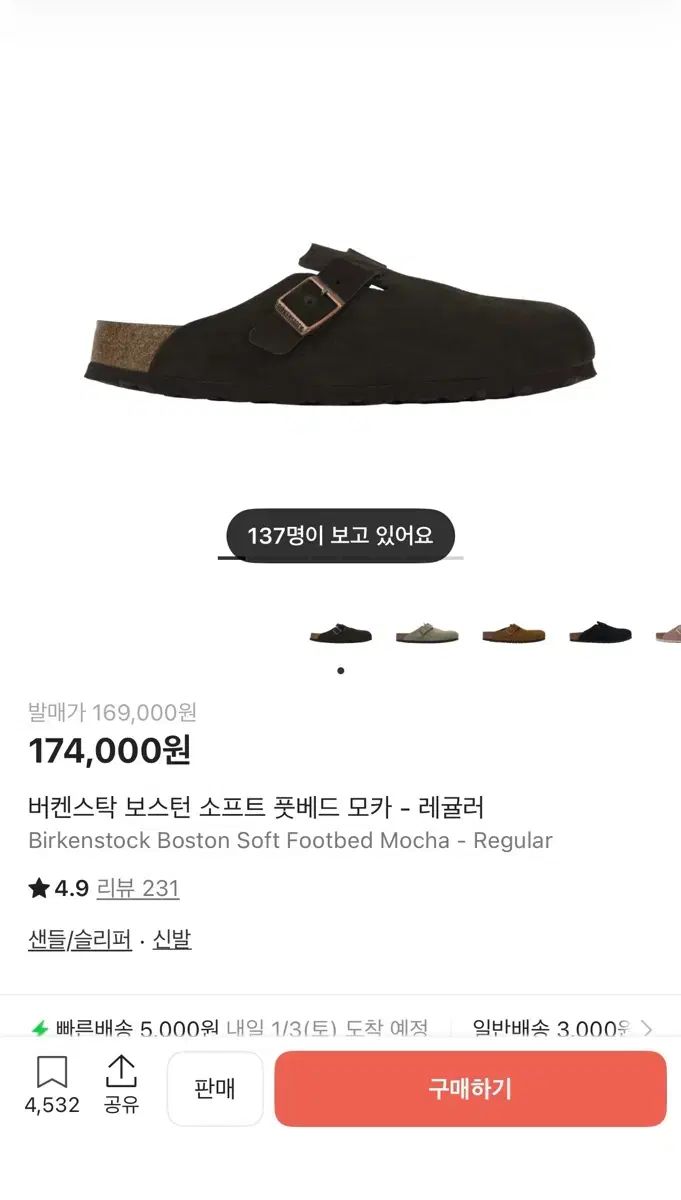Image resolution: width=681 pixels, height=1200 pixels.
Task: Select the mocha dark brown variant thumbnail
Action: coord(341,633)
